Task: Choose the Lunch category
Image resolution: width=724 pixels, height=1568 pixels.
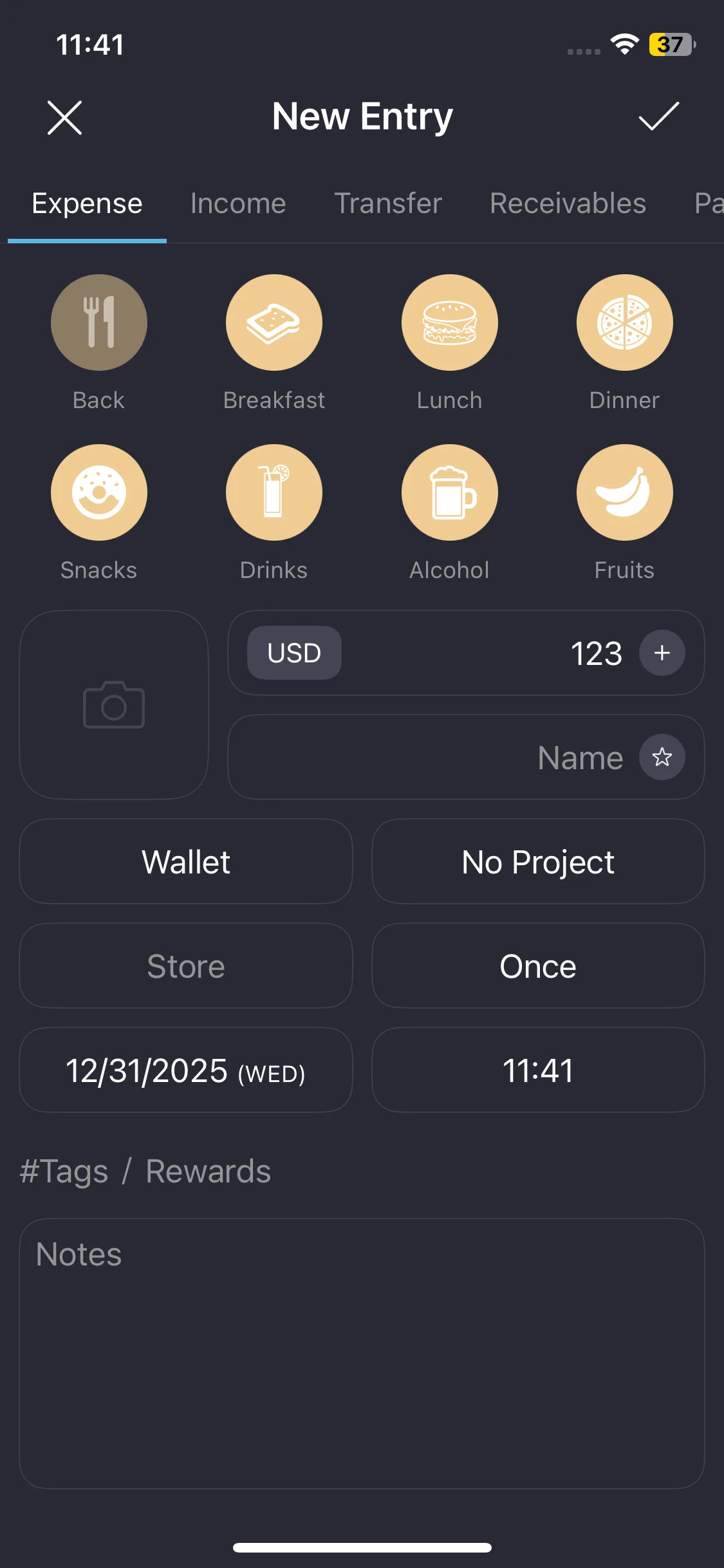Action: coord(449,323)
